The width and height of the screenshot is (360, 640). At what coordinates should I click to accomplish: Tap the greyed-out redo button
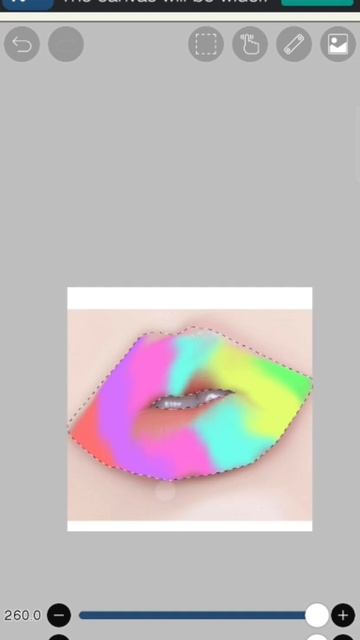tap(66, 44)
